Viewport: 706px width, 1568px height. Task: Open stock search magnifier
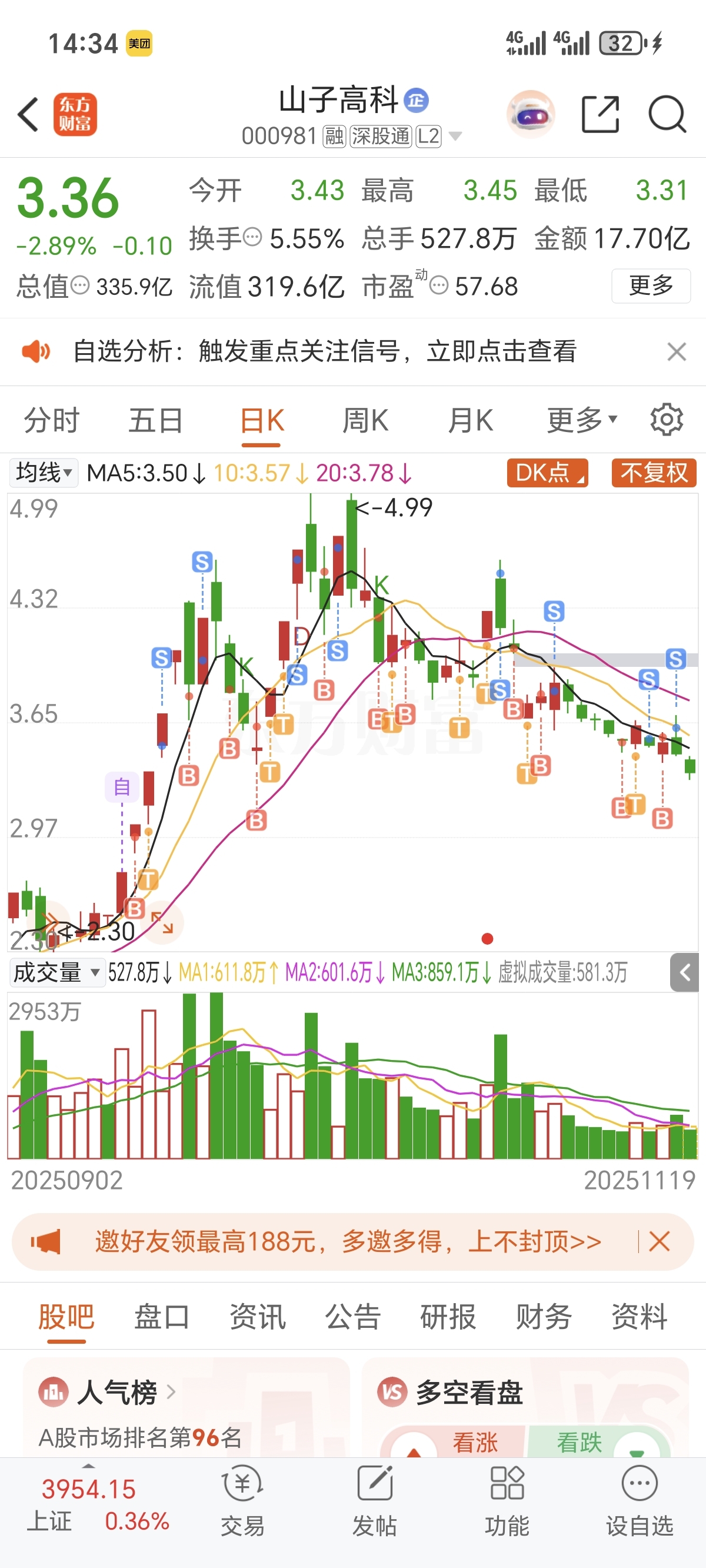pos(667,114)
